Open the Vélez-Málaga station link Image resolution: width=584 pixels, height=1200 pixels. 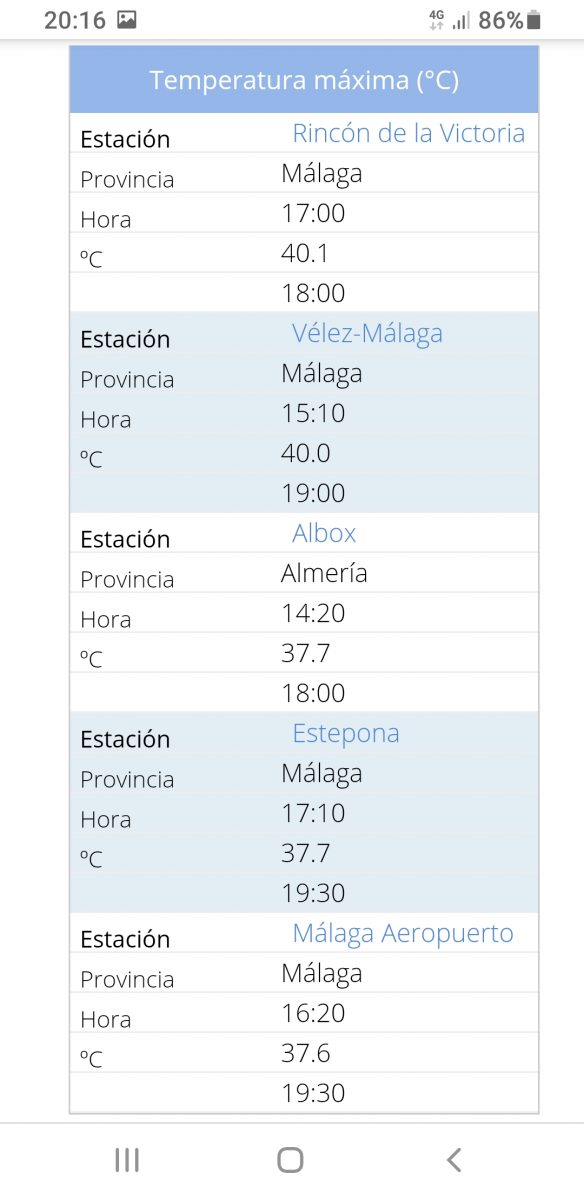point(367,333)
